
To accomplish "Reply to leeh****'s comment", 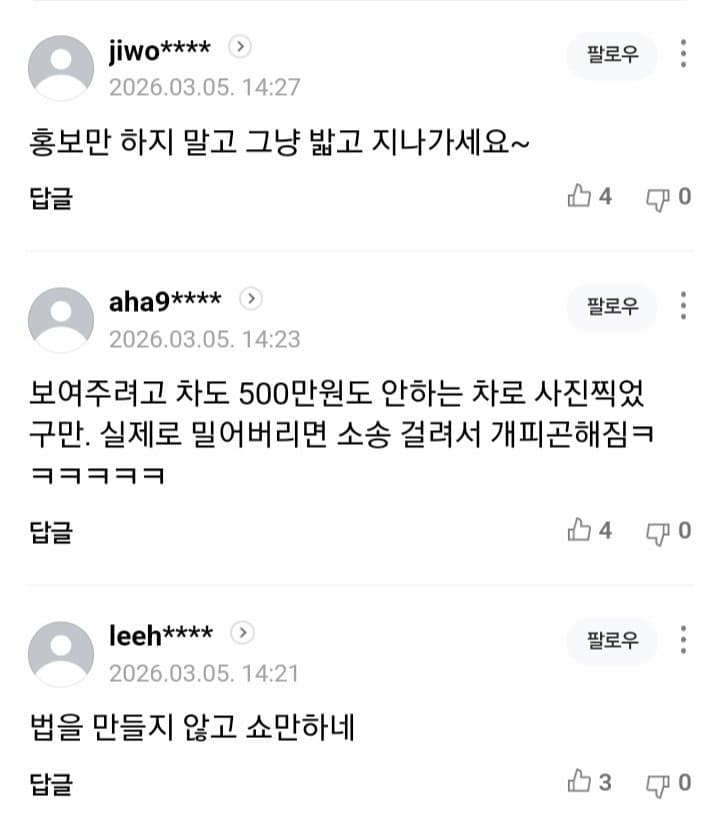I will click(x=51, y=782).
